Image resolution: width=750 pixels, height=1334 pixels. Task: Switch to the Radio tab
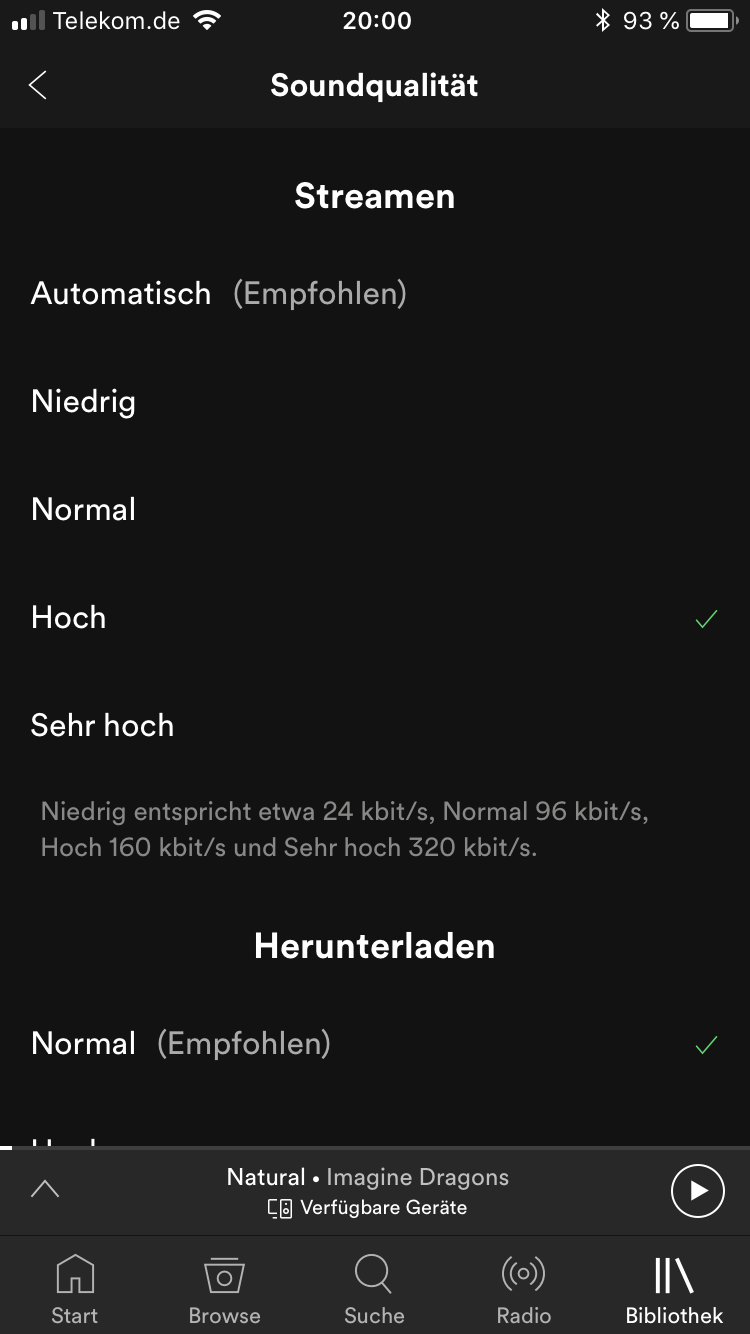click(x=524, y=1290)
